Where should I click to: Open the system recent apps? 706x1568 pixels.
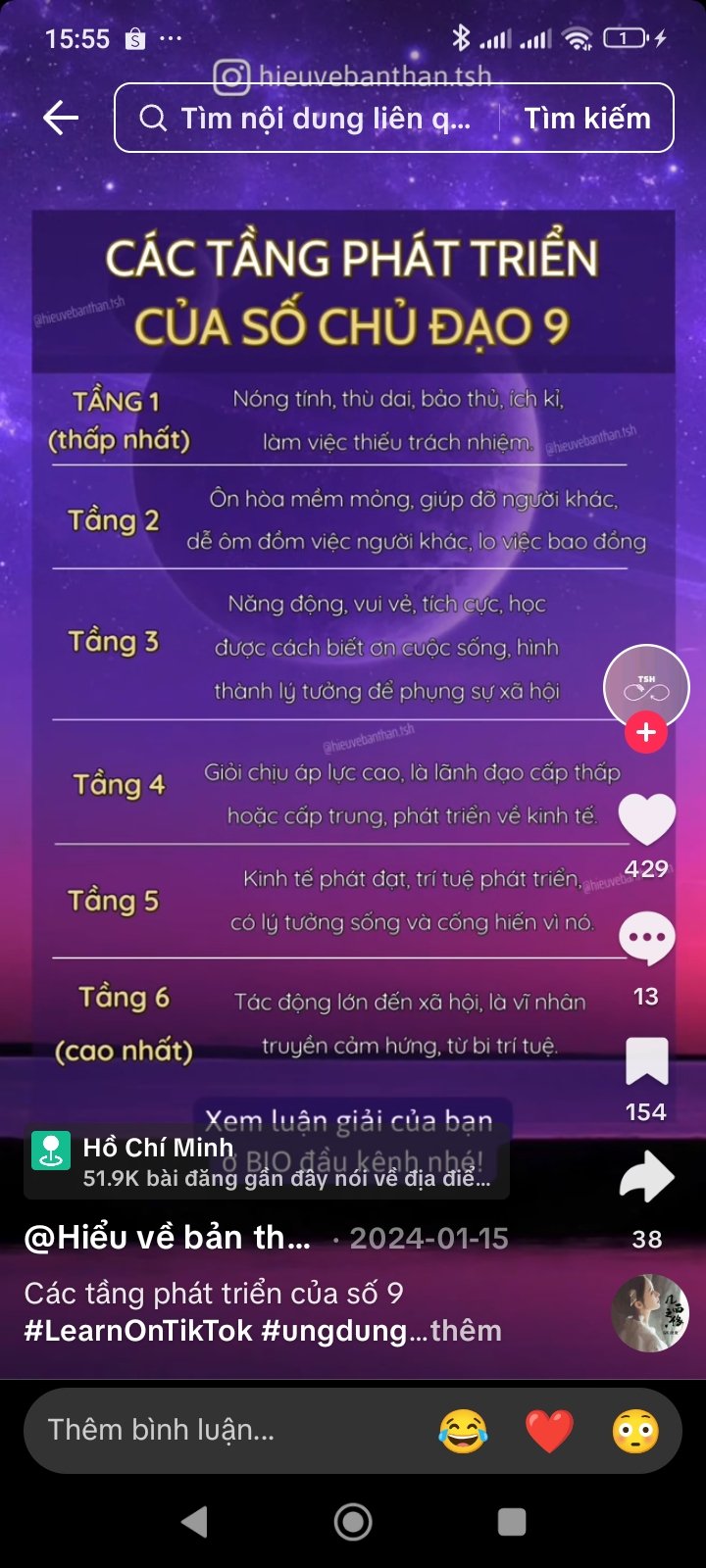(512, 1521)
